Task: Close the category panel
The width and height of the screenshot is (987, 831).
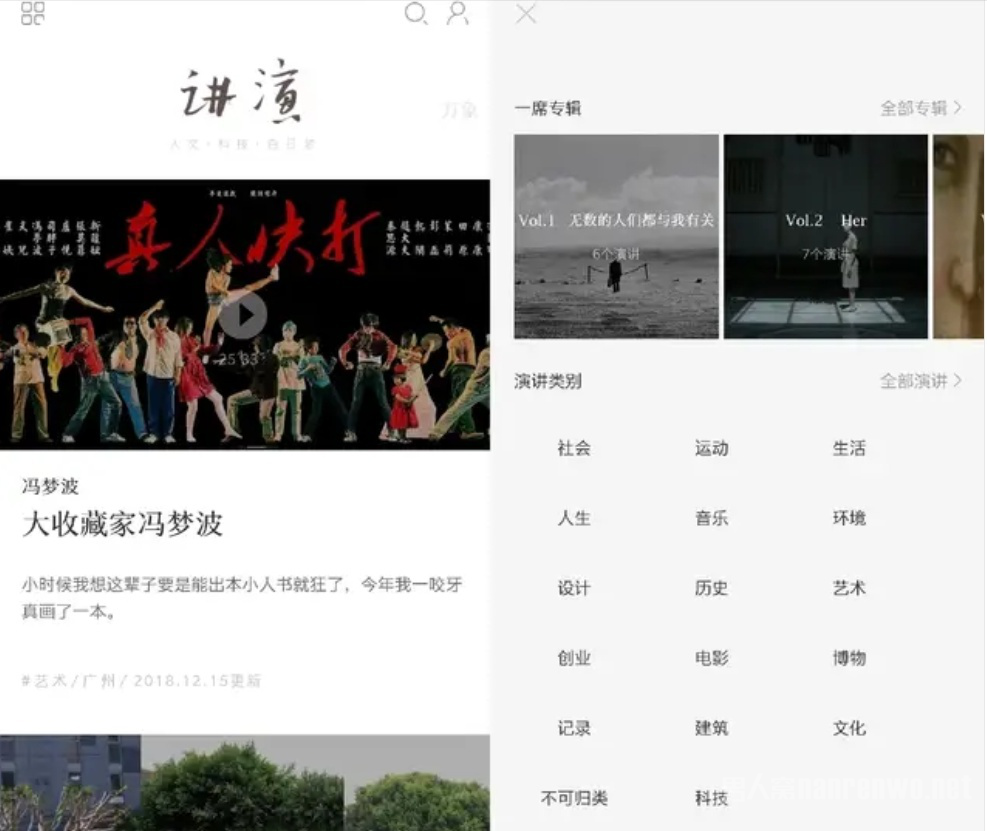Action: tap(526, 13)
